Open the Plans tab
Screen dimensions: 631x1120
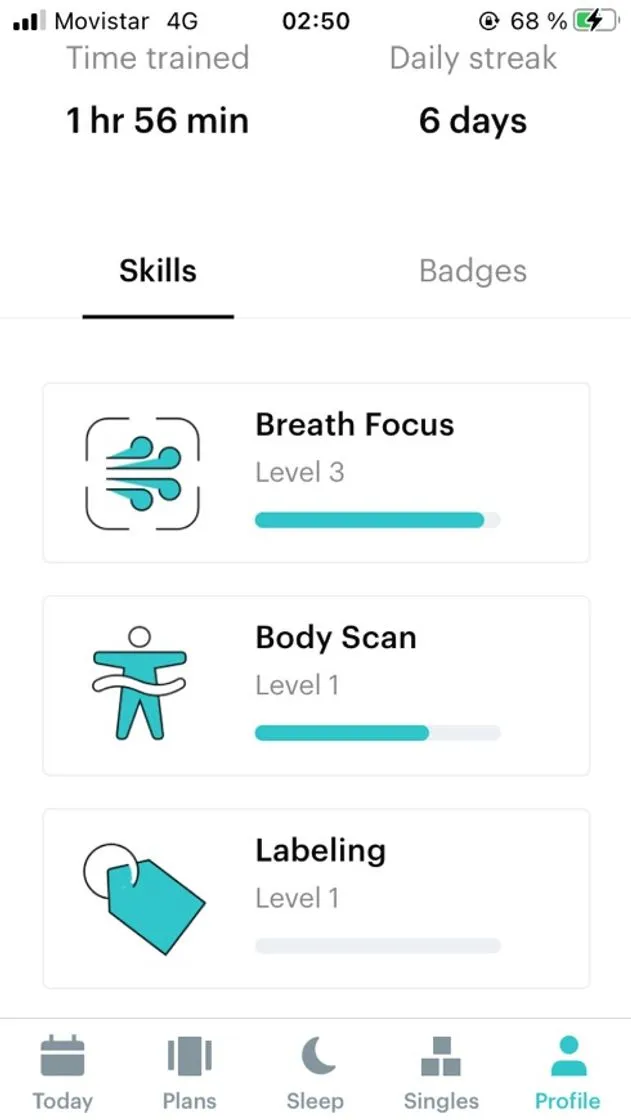[x=189, y=1071]
